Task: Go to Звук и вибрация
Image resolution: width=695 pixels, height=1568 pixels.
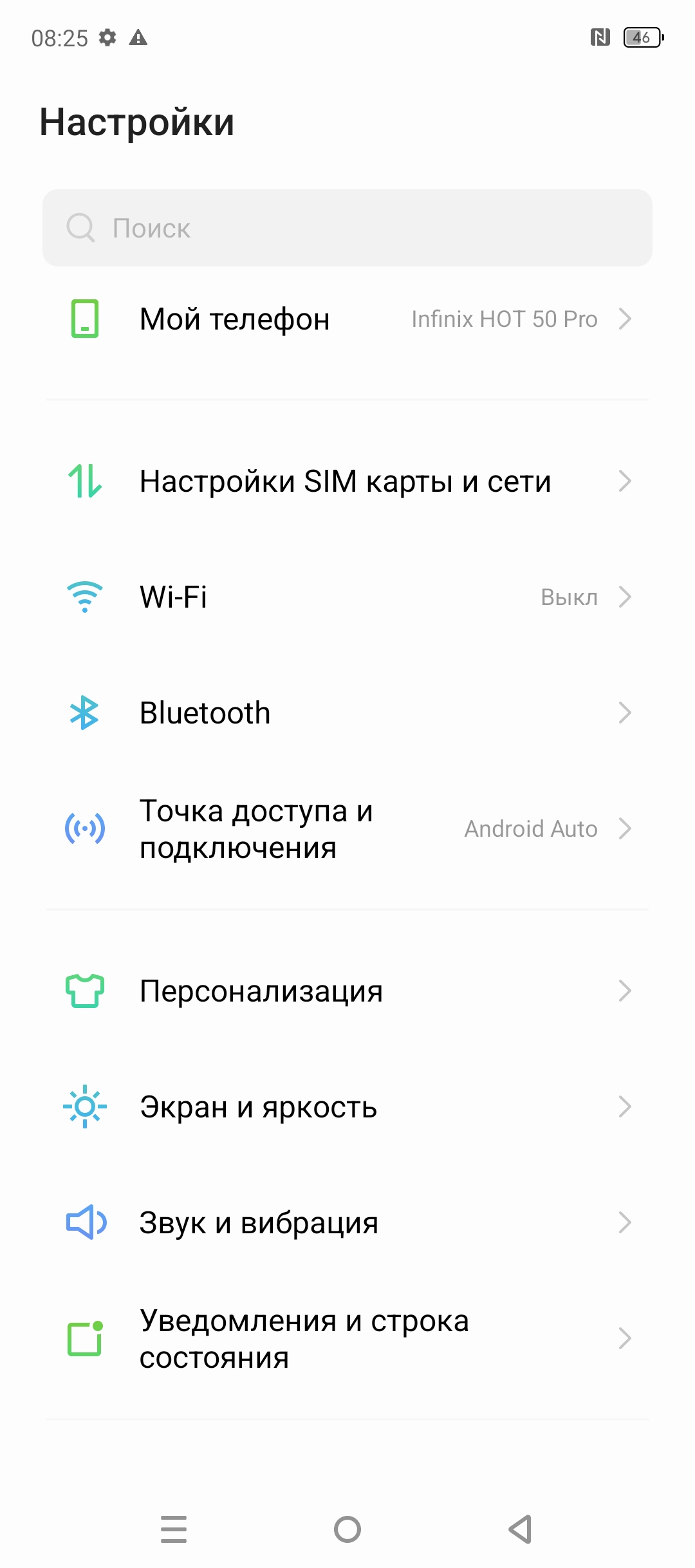Action: [x=347, y=1223]
